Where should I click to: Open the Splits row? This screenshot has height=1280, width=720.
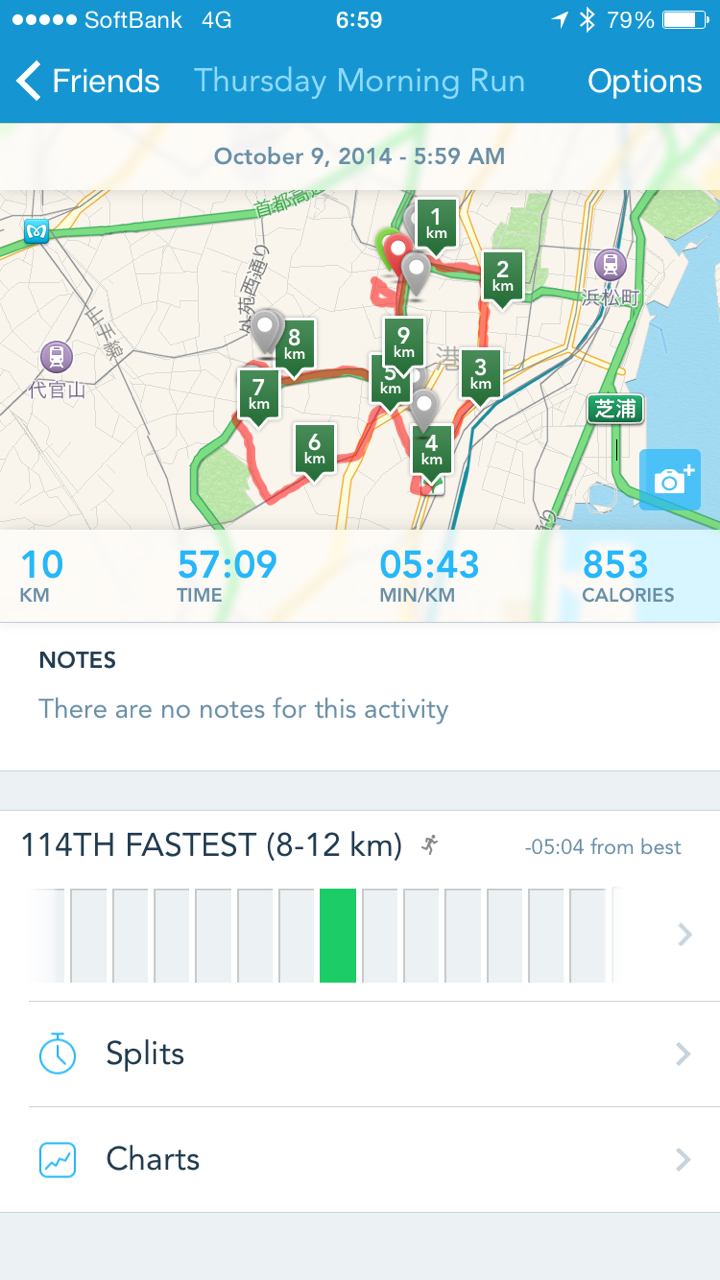click(360, 1054)
